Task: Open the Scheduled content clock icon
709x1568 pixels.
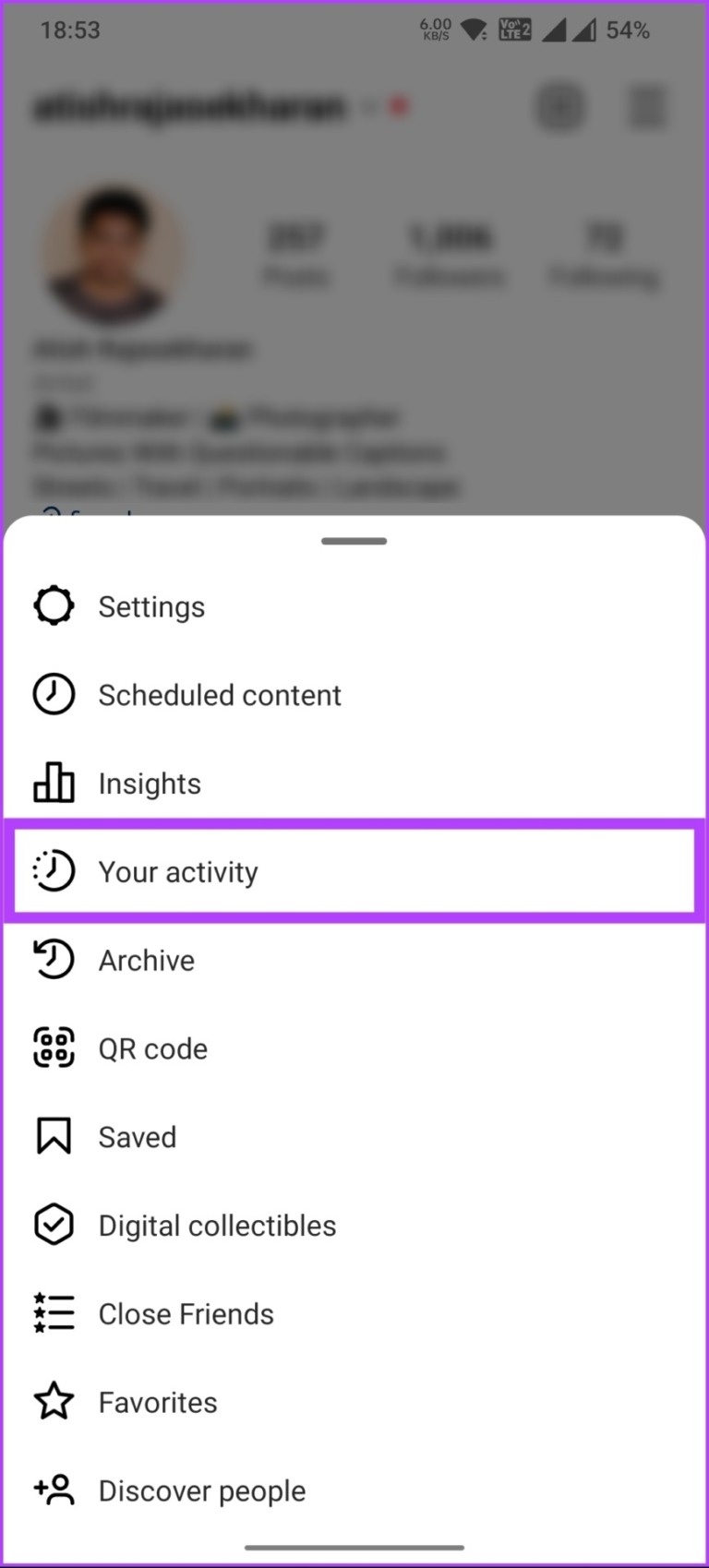Action: pos(54,694)
